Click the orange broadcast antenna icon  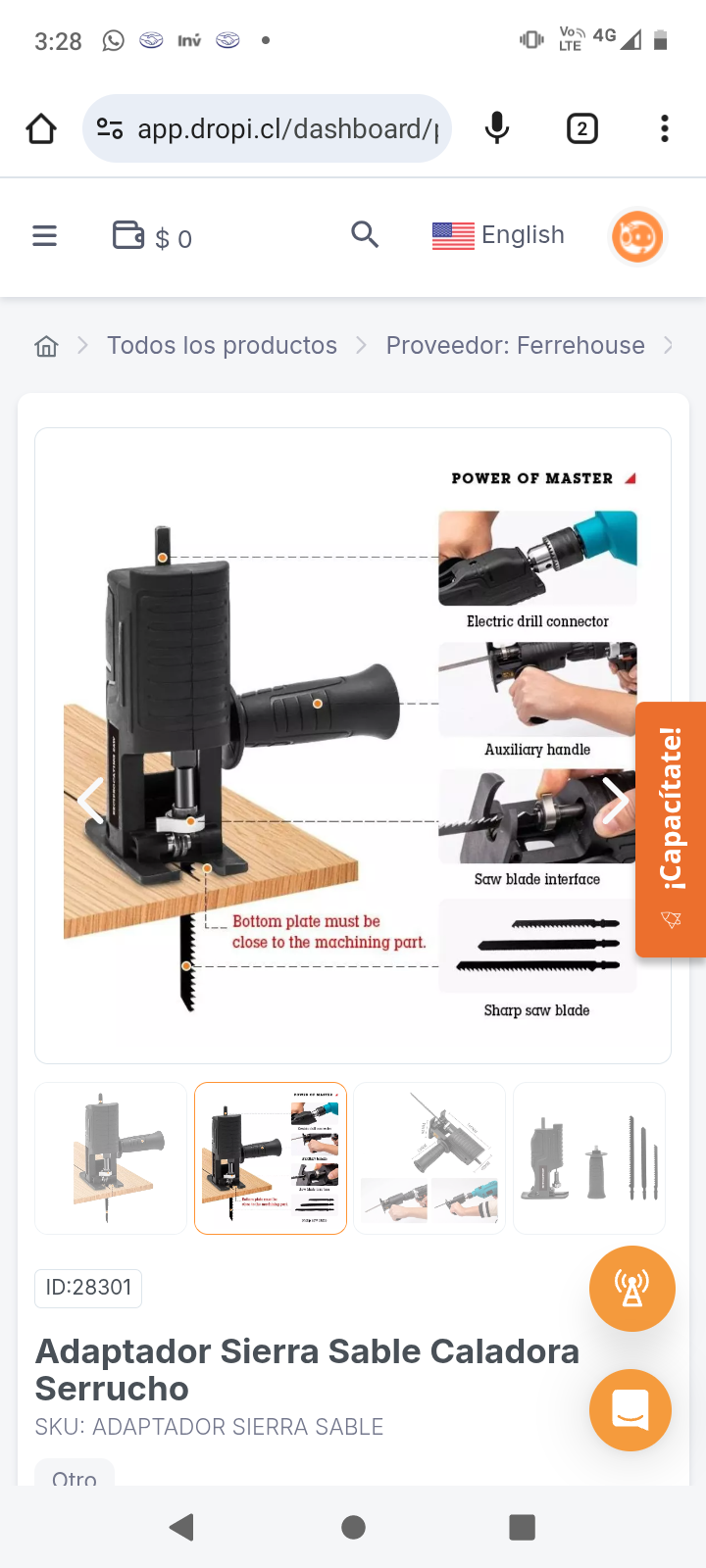pyautogui.click(x=631, y=1289)
